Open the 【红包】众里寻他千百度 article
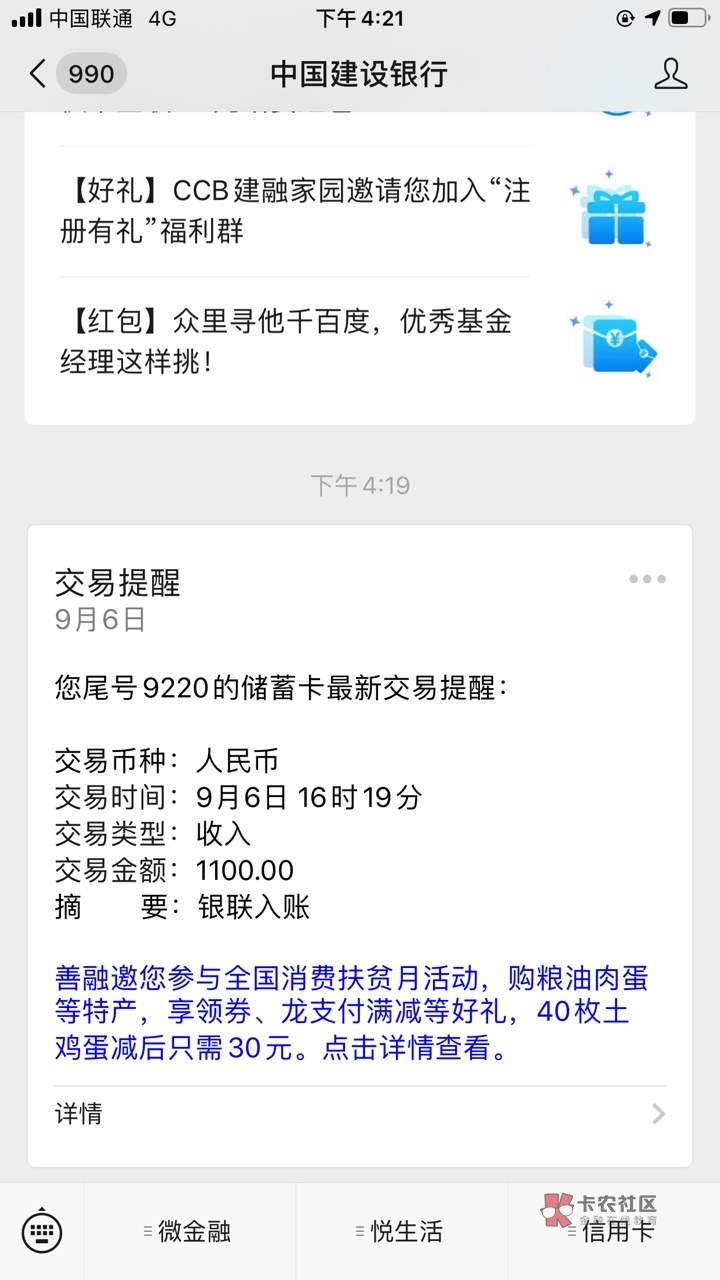 360,342
